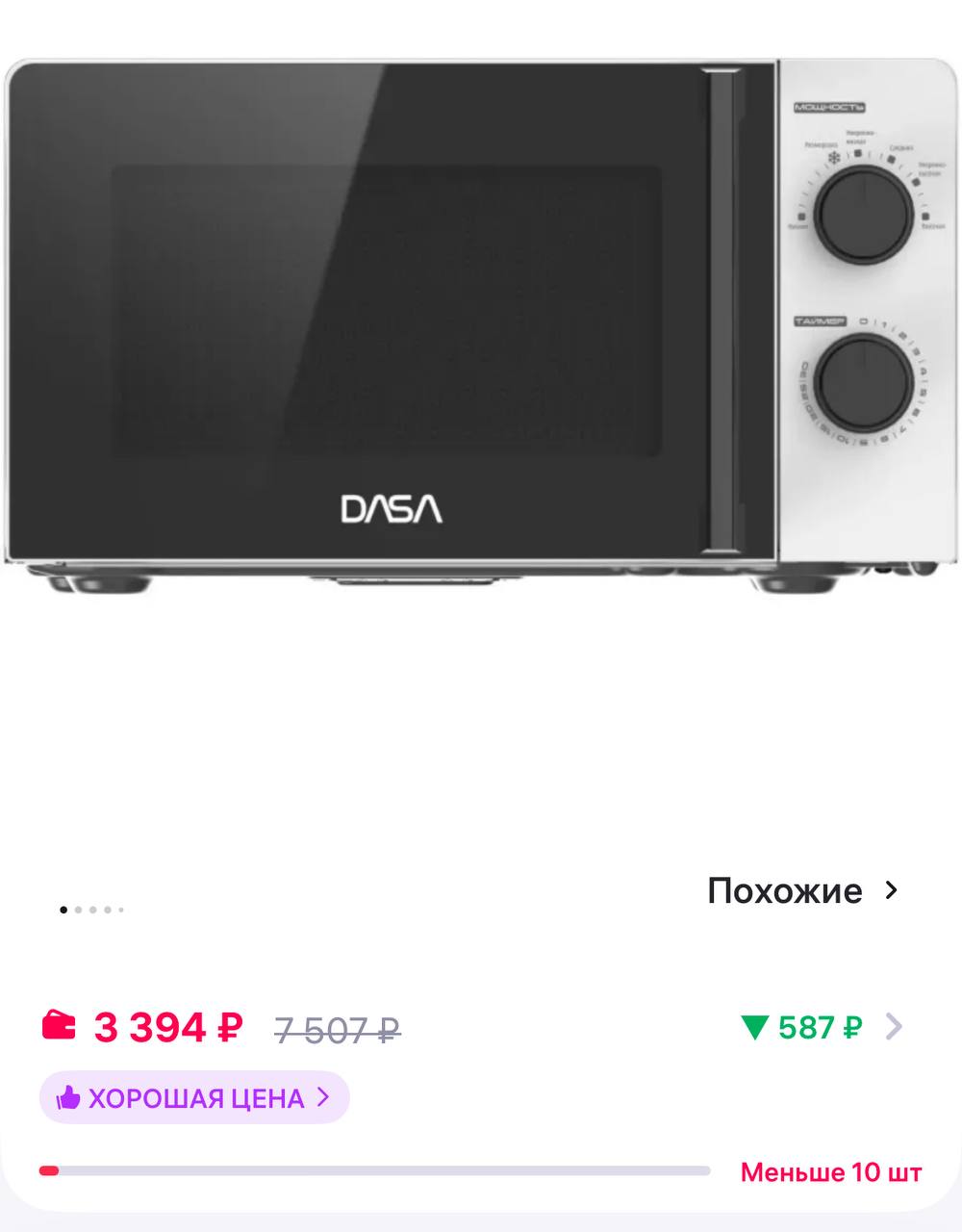Viewport: 962px width, 1232px height.
Task: View price drop details for 587 ₽
Action: 821,1028
